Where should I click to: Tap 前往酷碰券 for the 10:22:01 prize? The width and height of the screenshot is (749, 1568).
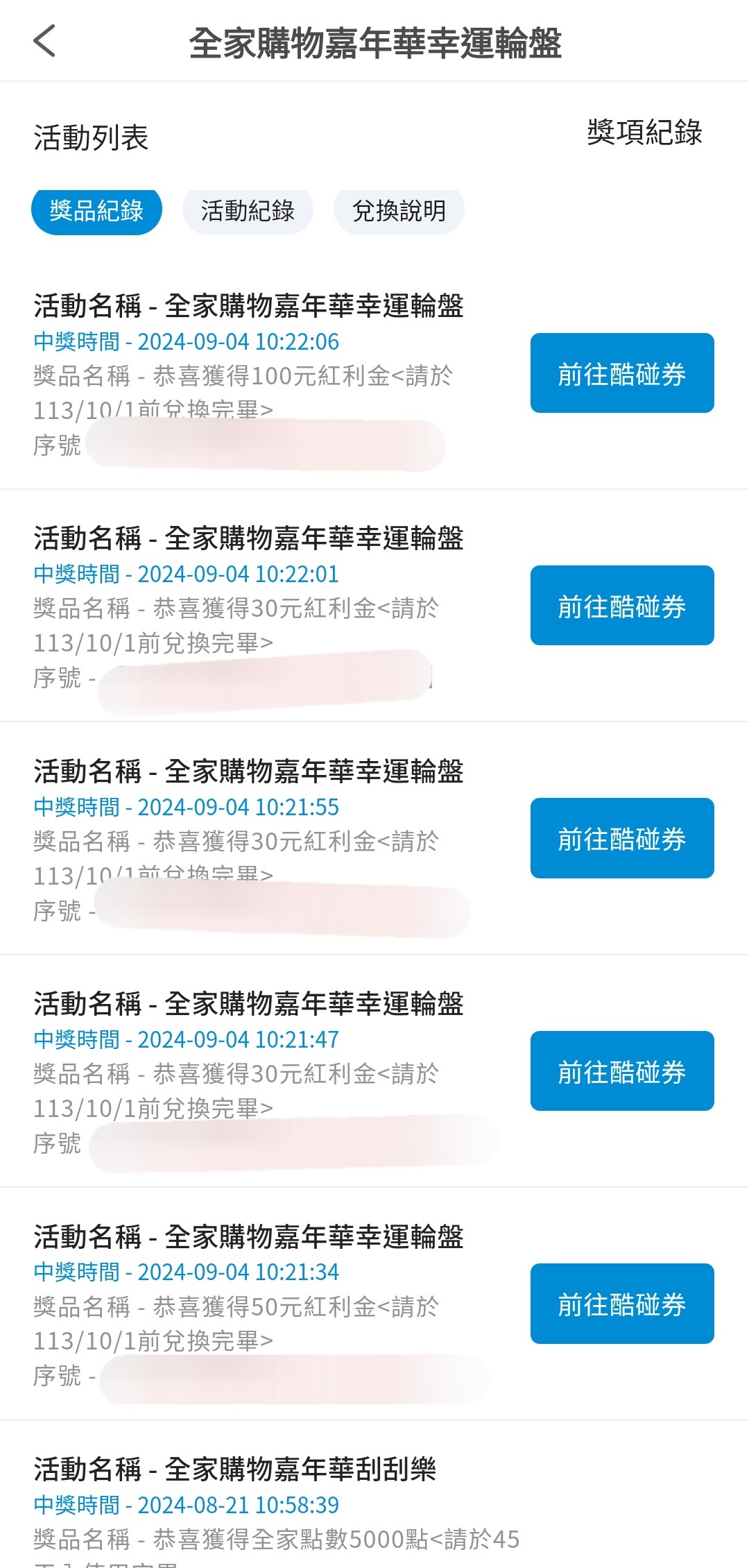622,606
